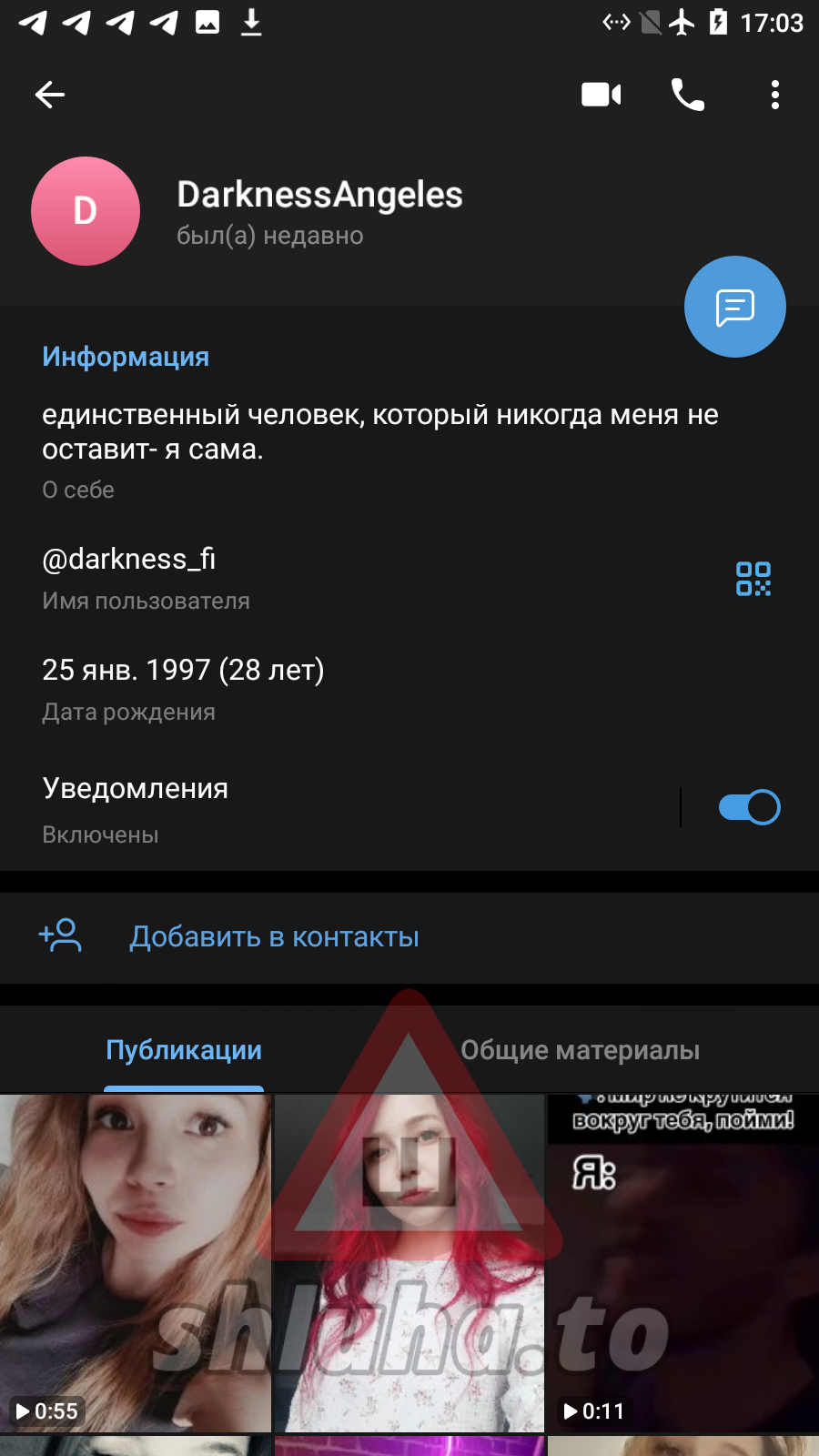This screenshot has width=819, height=1456.
Task: Toggle the Уведомления notifications switch
Action: click(x=749, y=807)
